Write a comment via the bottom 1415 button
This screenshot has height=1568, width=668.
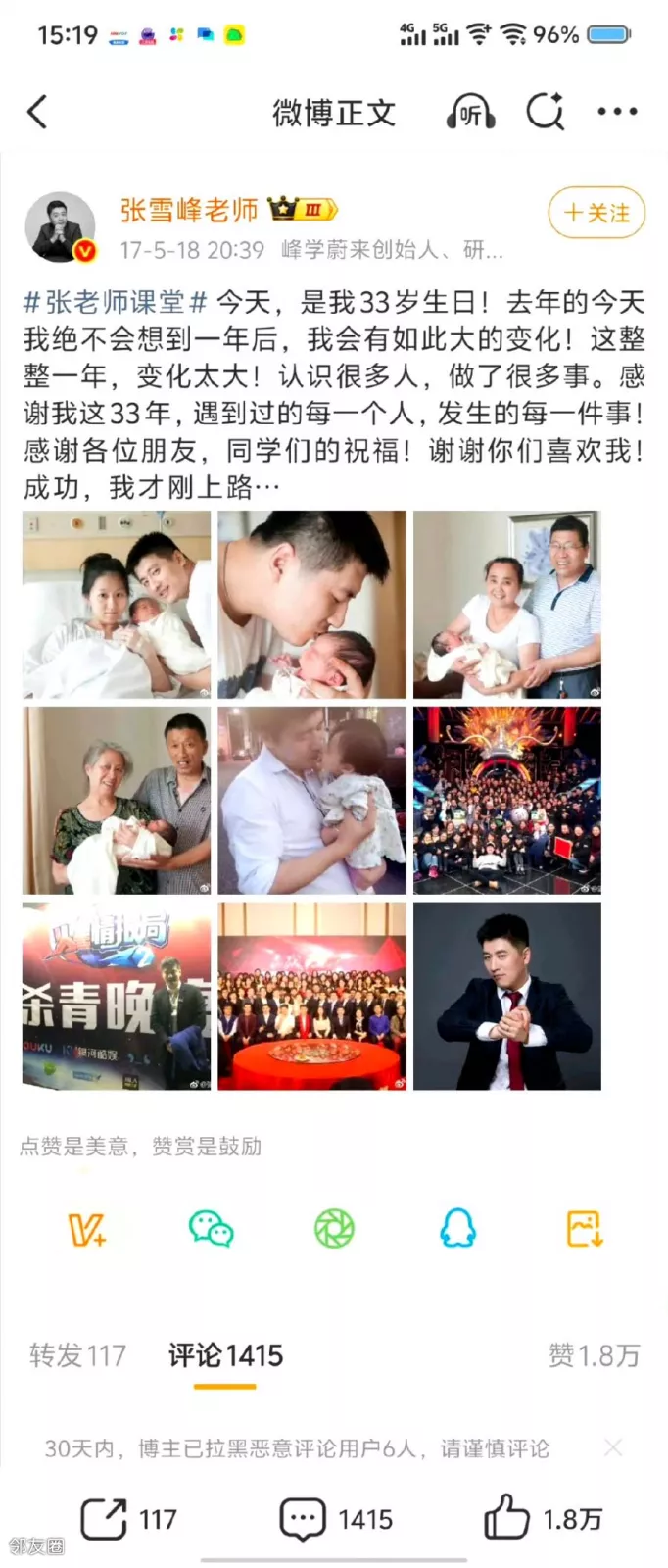[x=336, y=1519]
